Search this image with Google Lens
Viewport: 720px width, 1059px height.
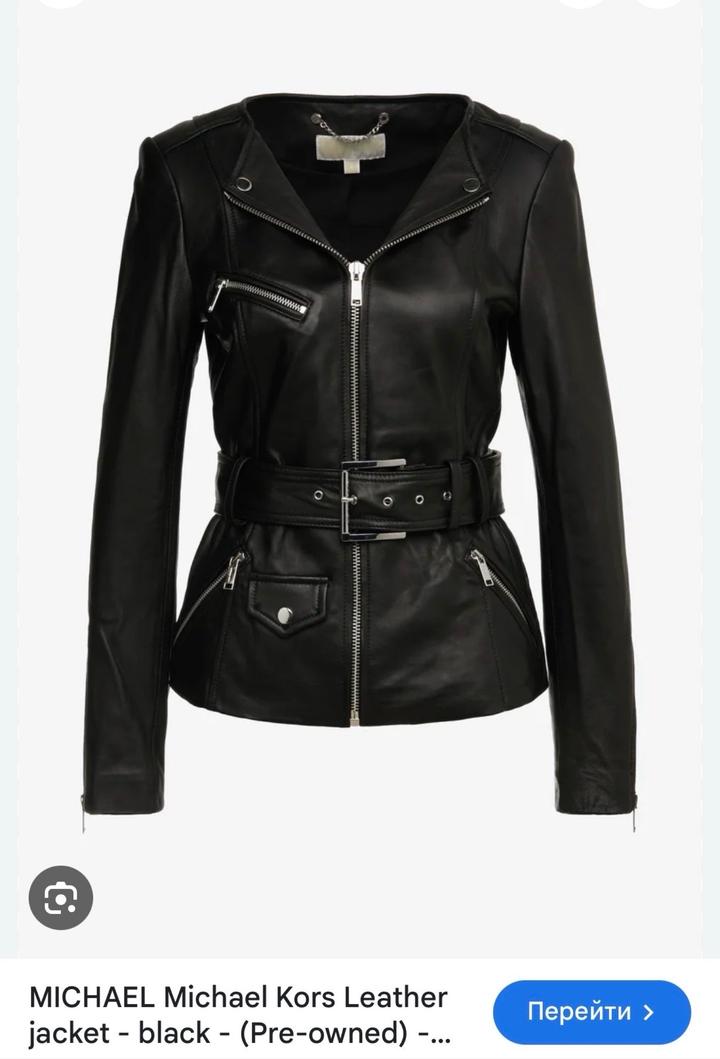(x=61, y=898)
